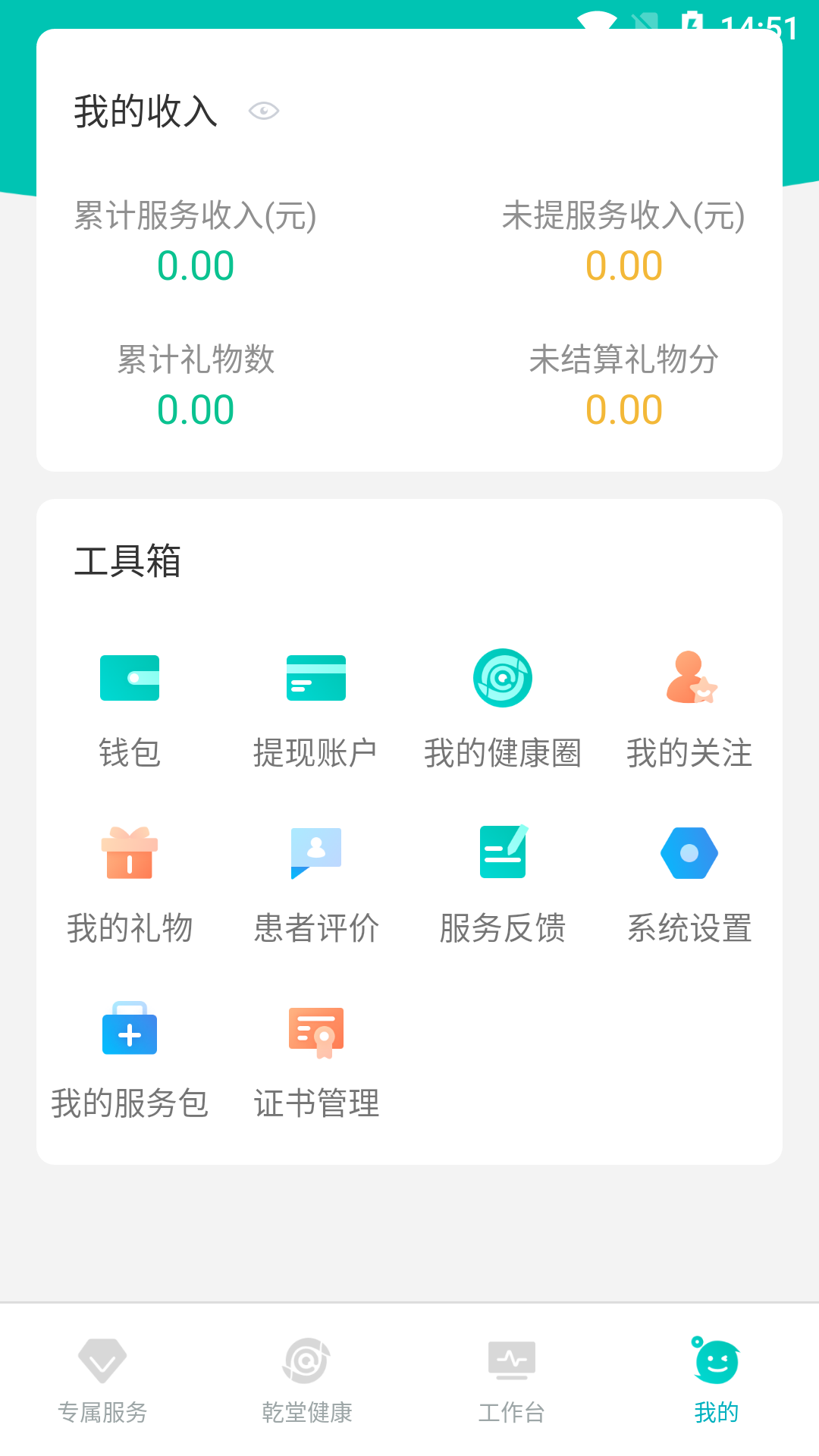Select the 患者评价 review icon

(315, 852)
